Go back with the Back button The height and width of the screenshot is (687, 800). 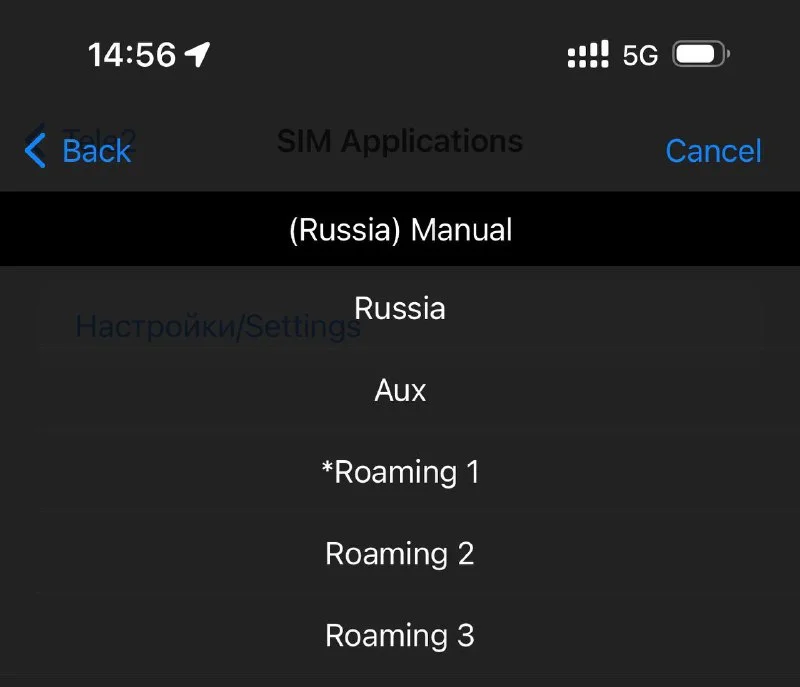pyautogui.click(x=78, y=150)
